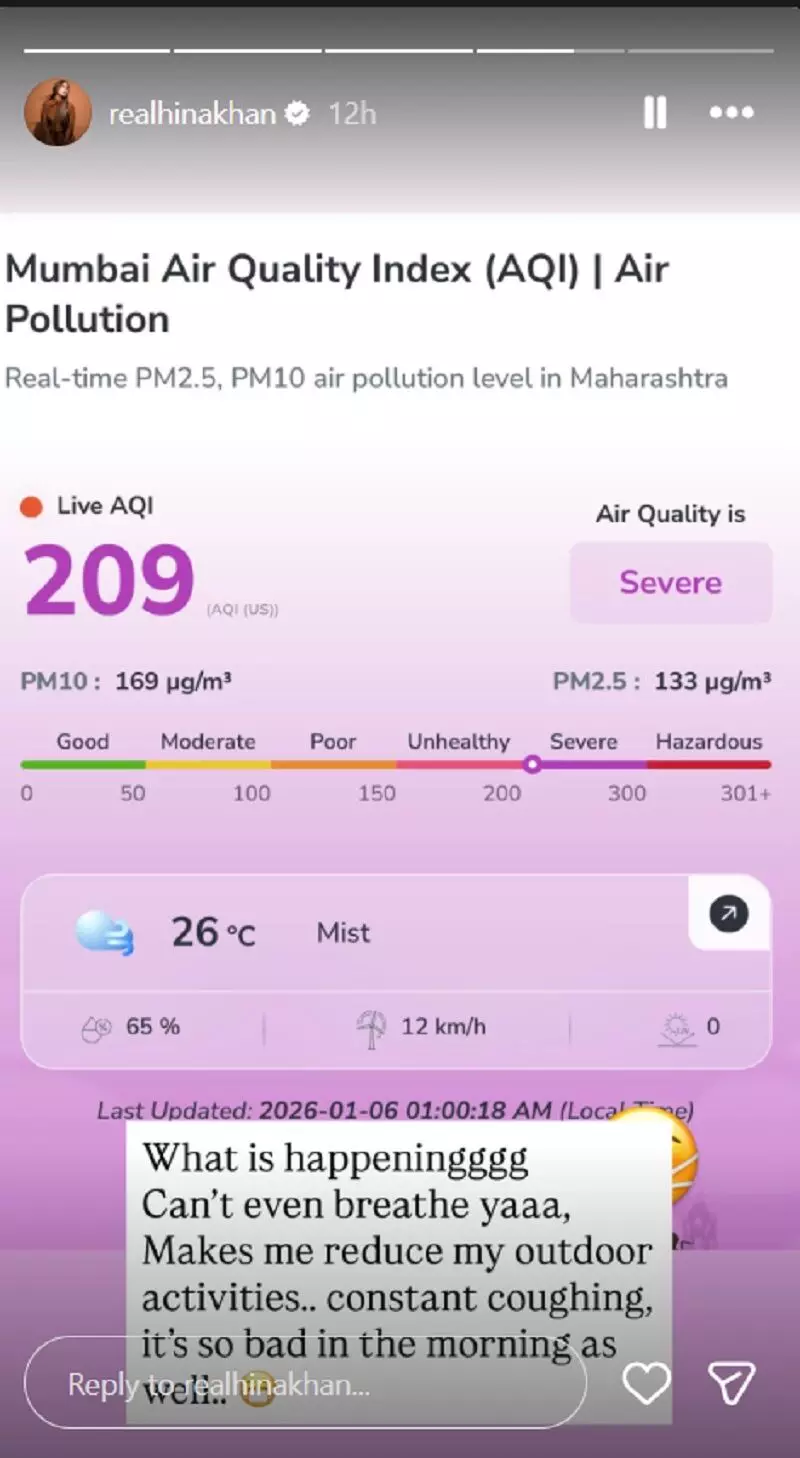This screenshot has width=800, height=1458.
Task: Open realhinakhan's profile picture
Action: pos(57,113)
